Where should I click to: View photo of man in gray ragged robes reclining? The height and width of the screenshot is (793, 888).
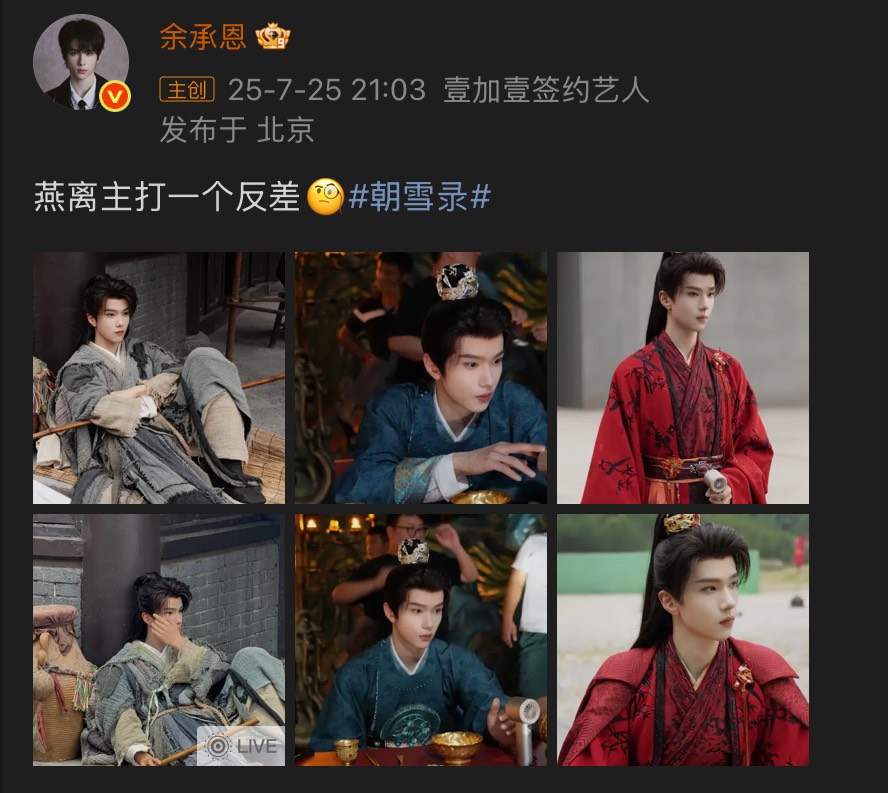point(159,378)
